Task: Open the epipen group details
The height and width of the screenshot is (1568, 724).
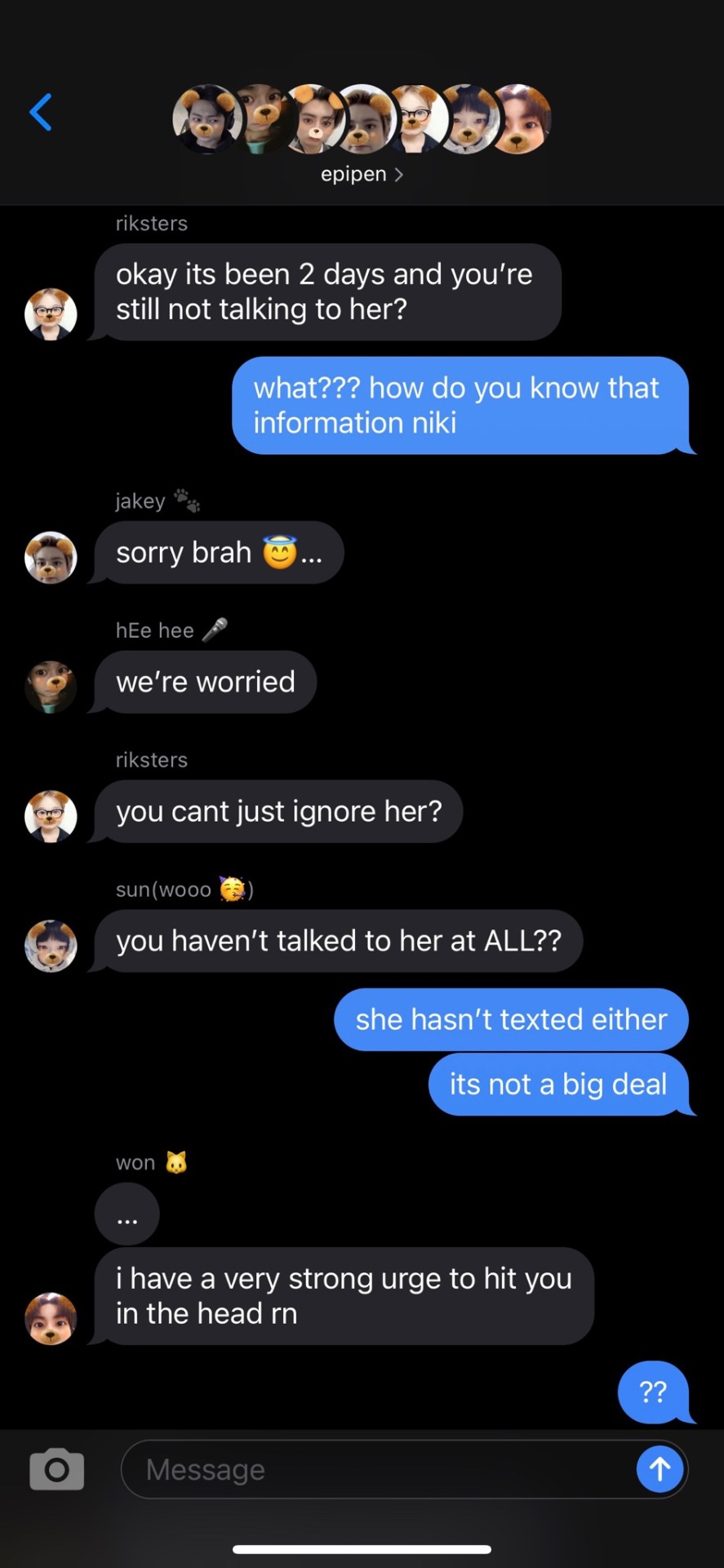Action: coord(362,174)
